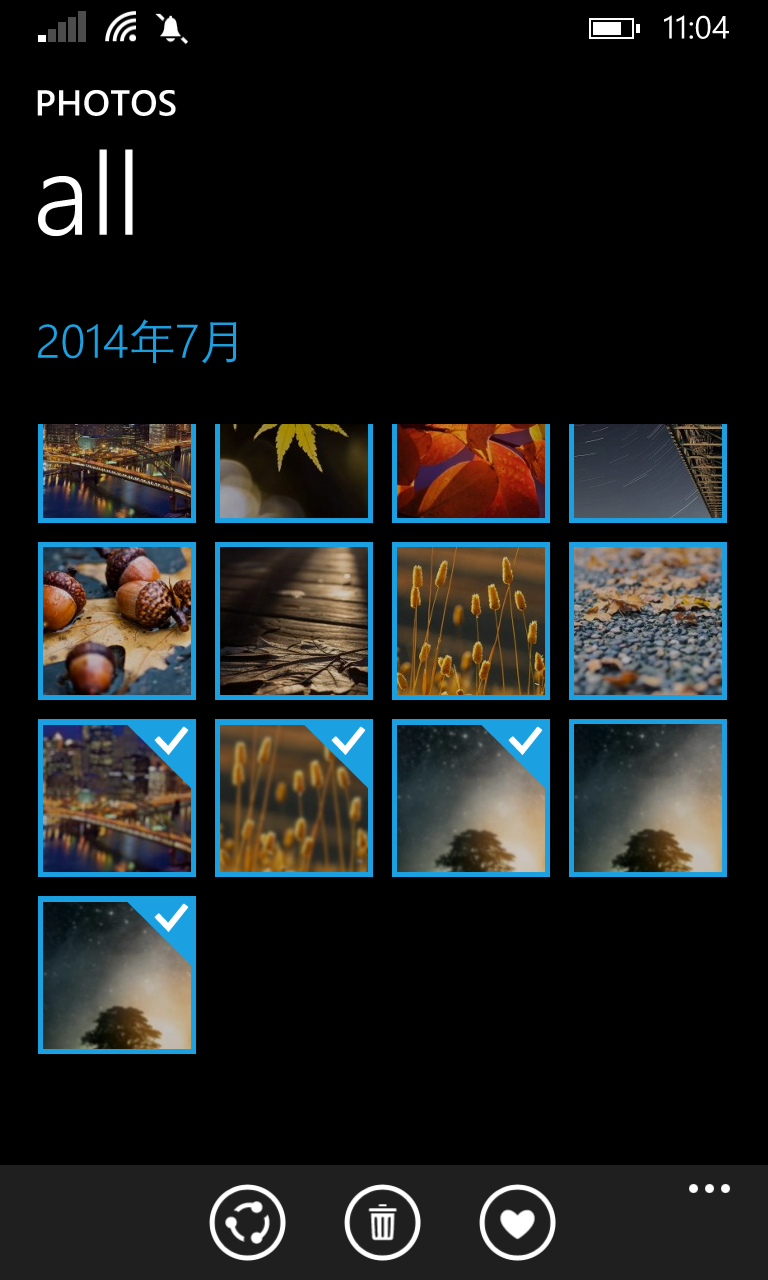Select the wooden planks with leaf photo
The height and width of the screenshot is (1280, 768).
(x=294, y=621)
